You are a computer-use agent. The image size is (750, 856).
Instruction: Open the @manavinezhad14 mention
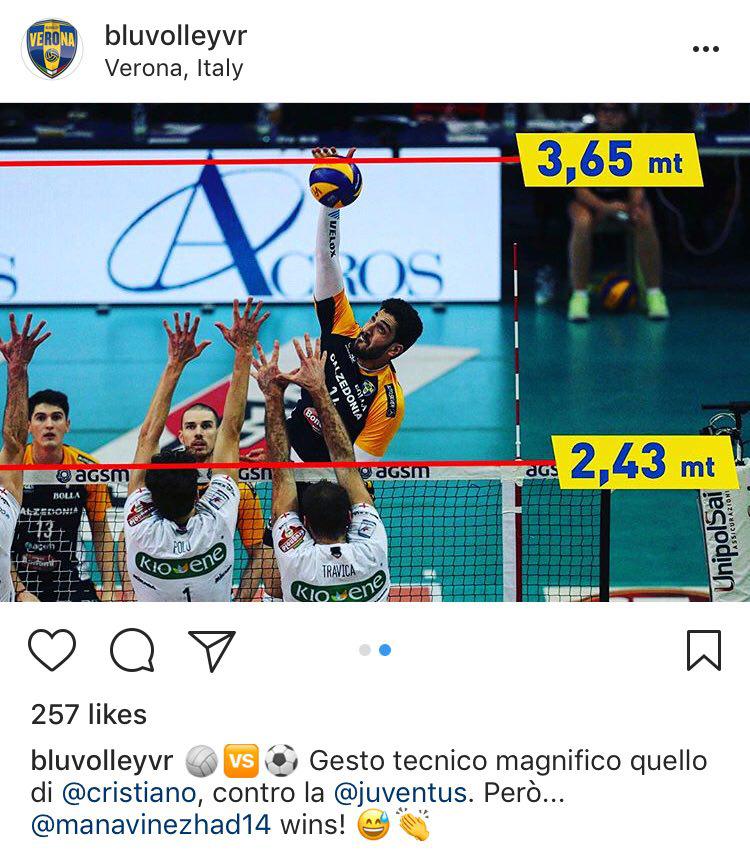pyautogui.click(x=154, y=826)
